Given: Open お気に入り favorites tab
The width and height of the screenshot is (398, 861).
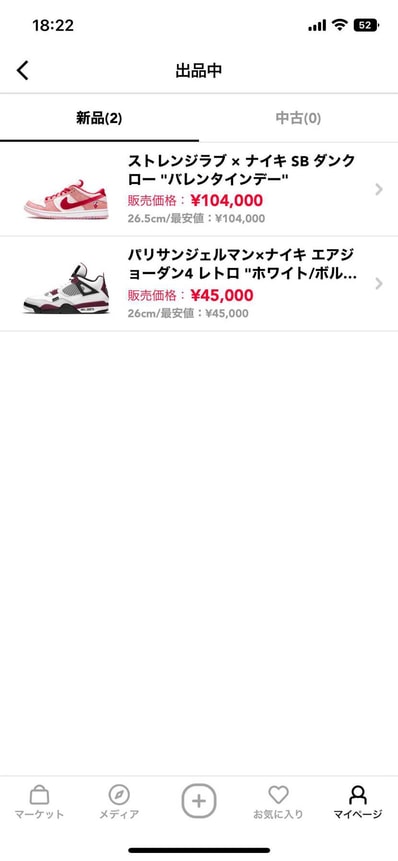Looking at the screenshot, I should [x=278, y=803].
